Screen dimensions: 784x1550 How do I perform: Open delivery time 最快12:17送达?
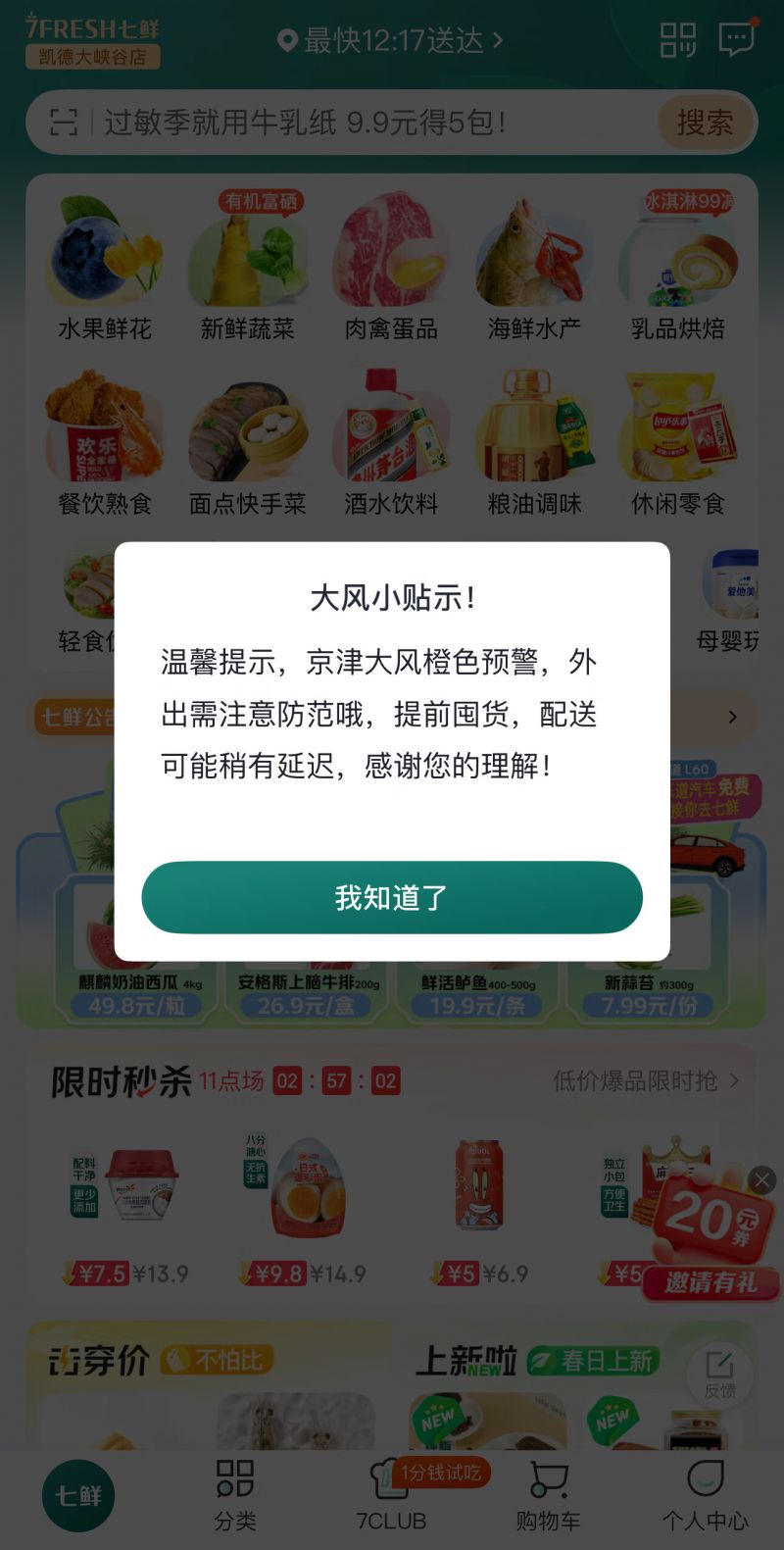pos(392,40)
